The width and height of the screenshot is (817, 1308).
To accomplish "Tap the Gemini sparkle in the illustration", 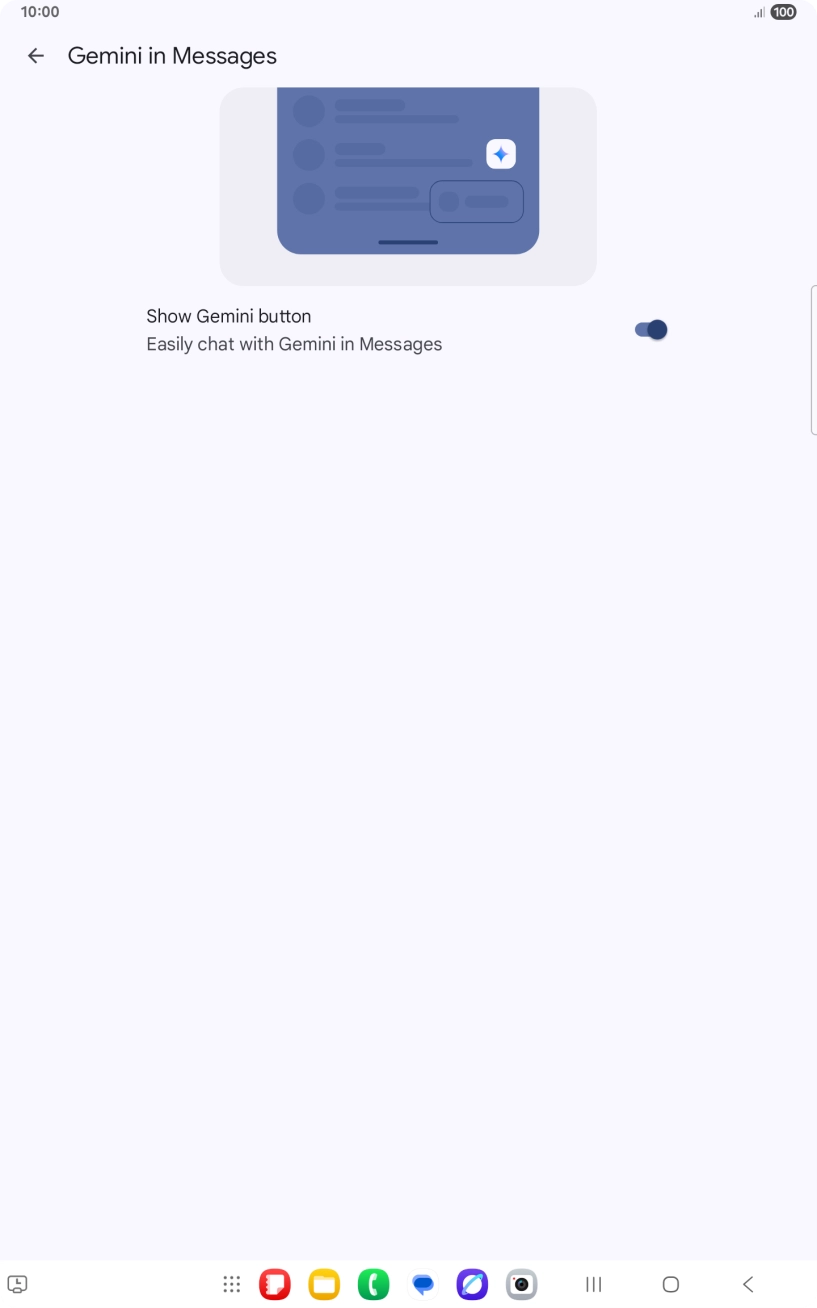I will point(500,154).
